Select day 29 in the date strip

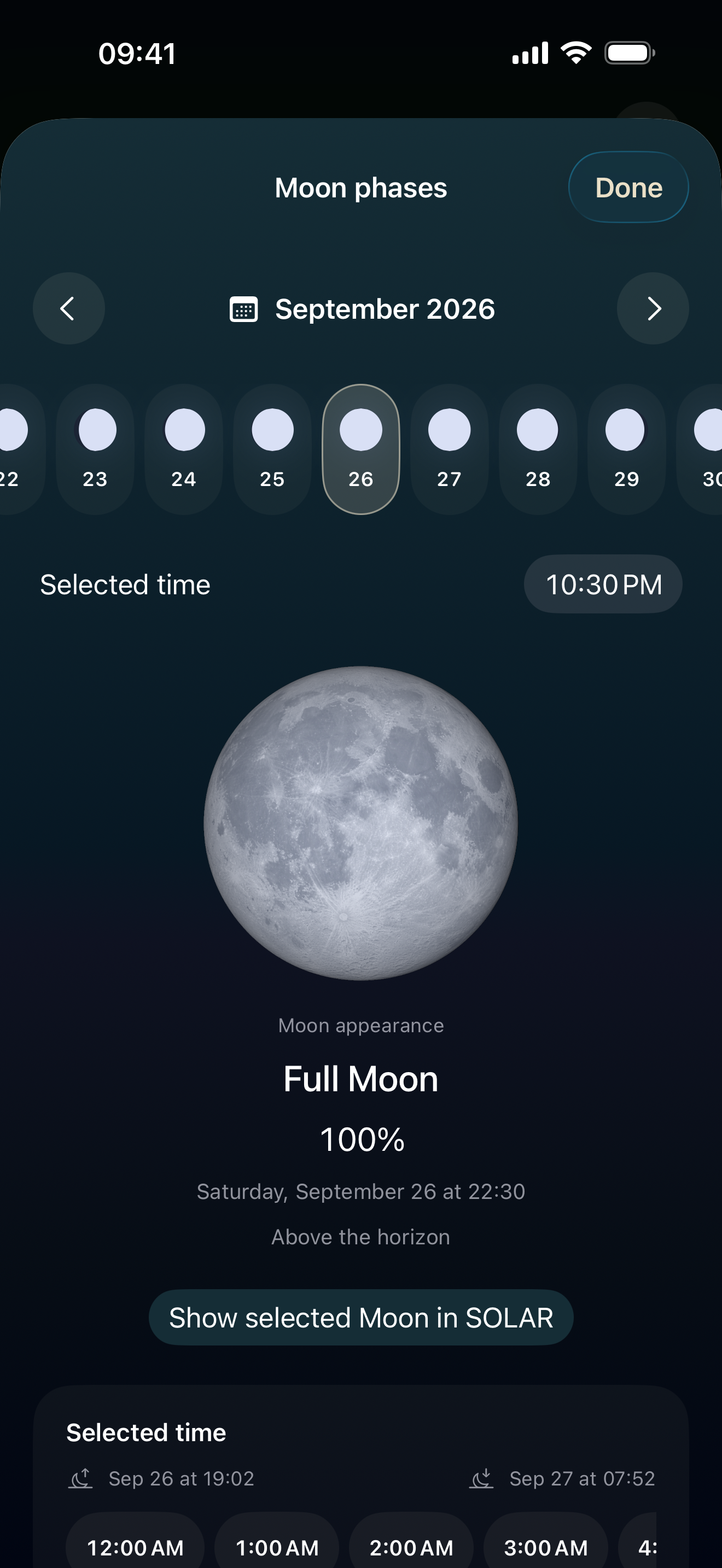pyautogui.click(x=626, y=449)
